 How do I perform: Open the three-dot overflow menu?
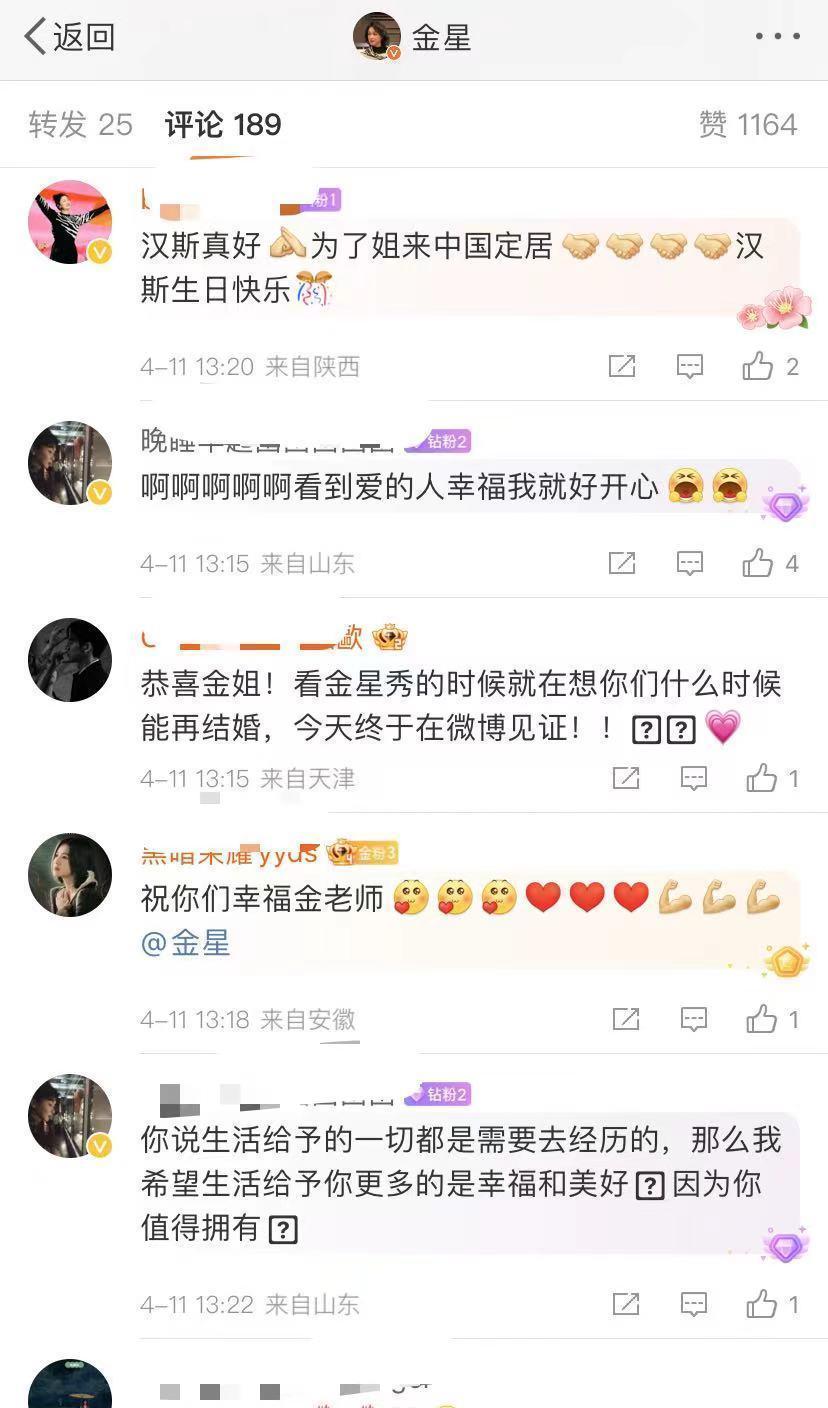[x=777, y=37]
